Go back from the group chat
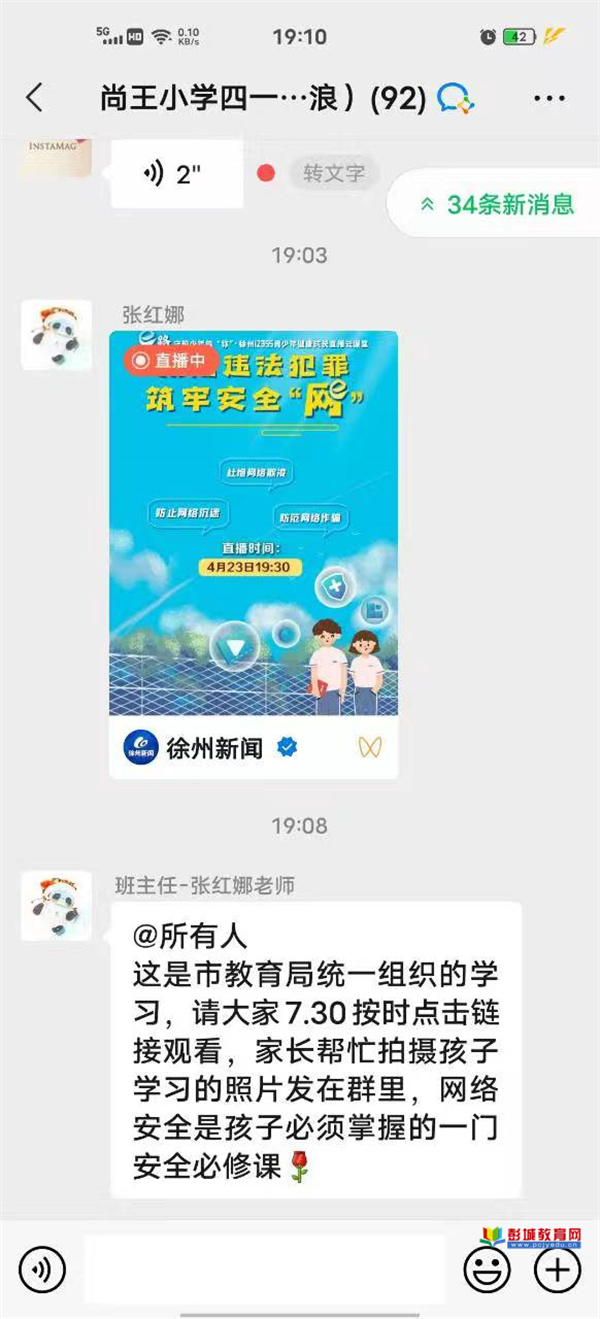Viewport: 600px width, 1319px height. point(35,98)
